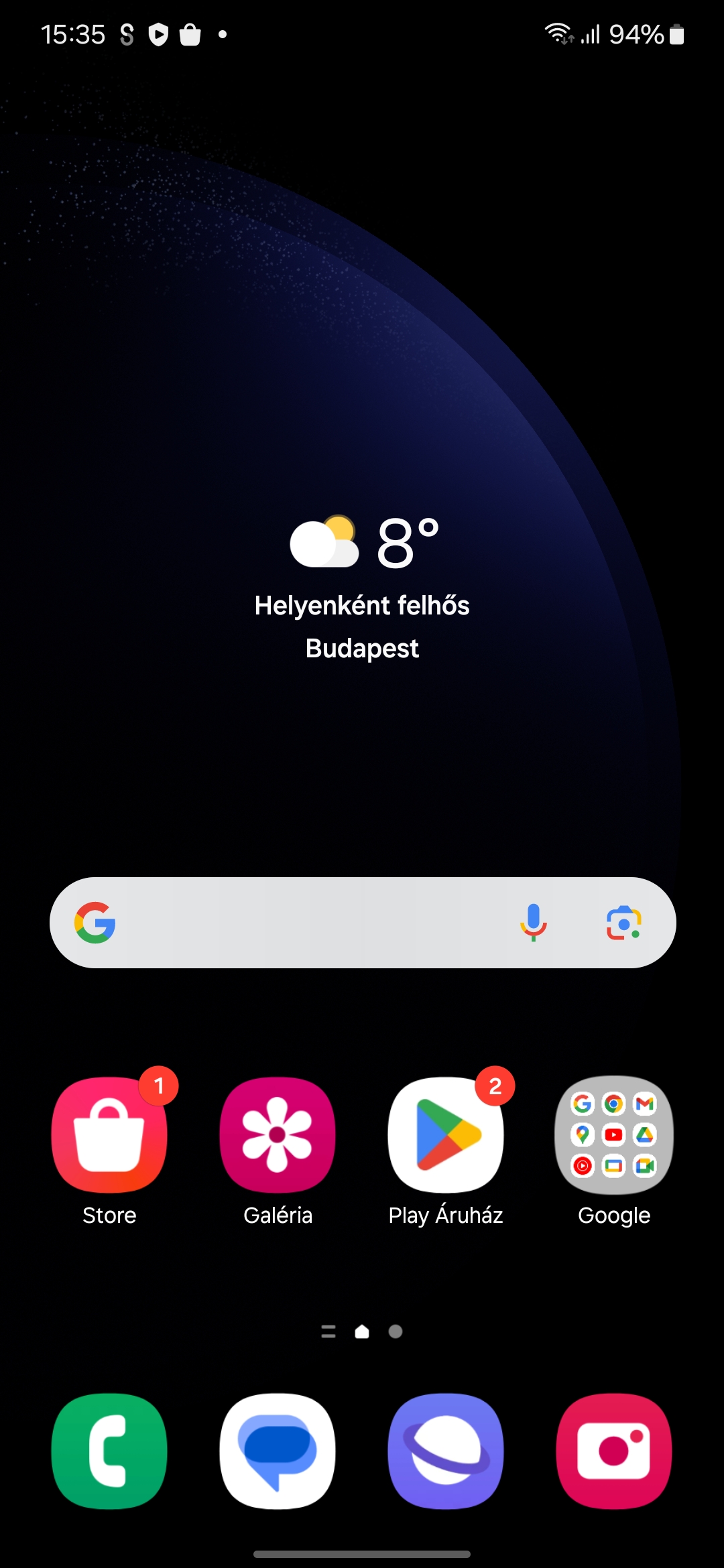Open Google Lens camera search
The width and height of the screenshot is (724, 1568).
click(624, 923)
